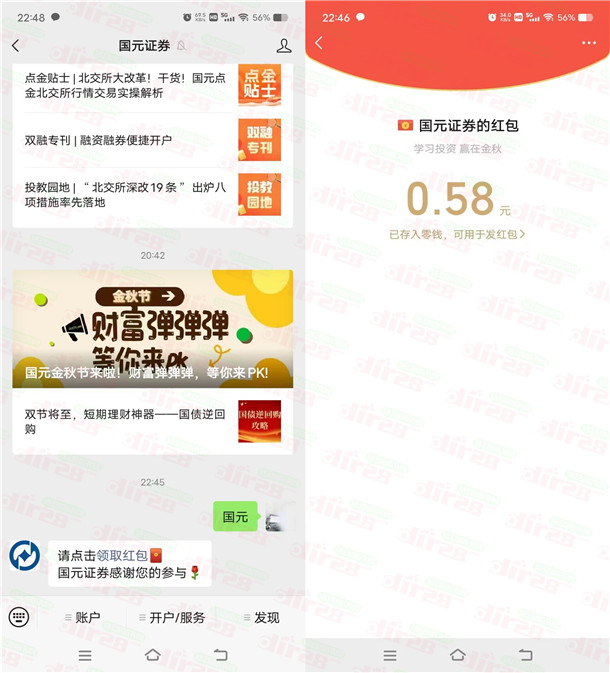Open the 开户/服务 menu
610x673 pixels.
[x=170, y=618]
